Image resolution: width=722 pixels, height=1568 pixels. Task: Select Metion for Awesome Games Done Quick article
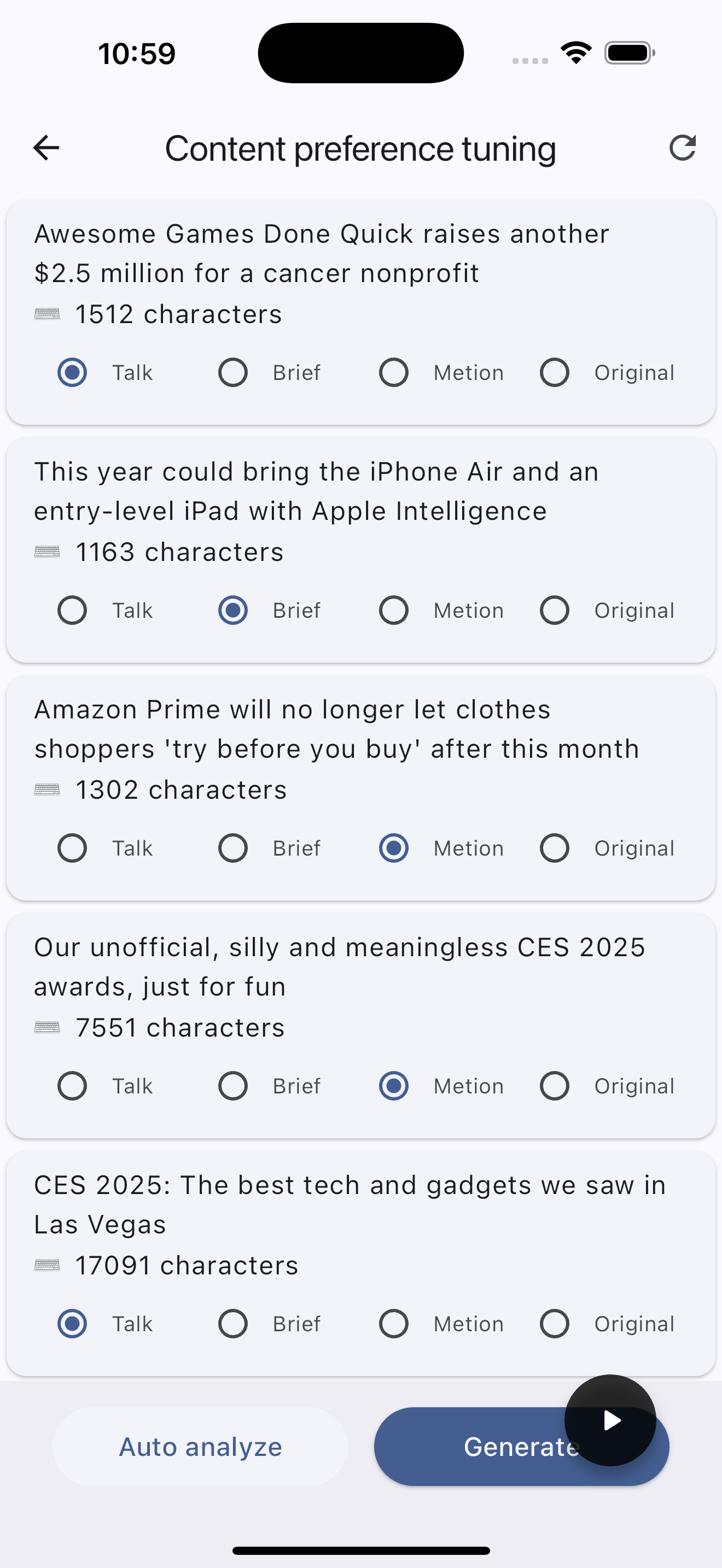394,372
